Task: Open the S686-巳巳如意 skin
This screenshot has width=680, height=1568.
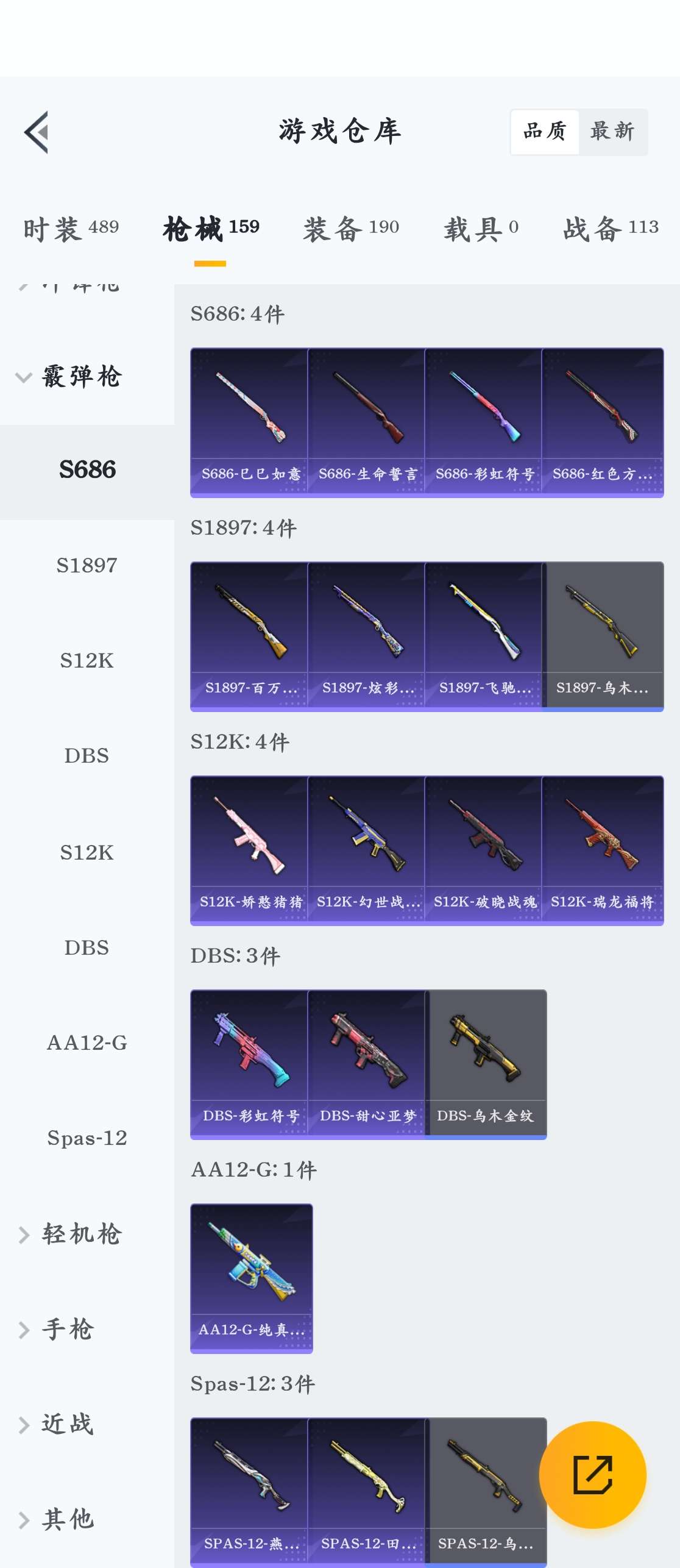Action: pyautogui.click(x=249, y=422)
